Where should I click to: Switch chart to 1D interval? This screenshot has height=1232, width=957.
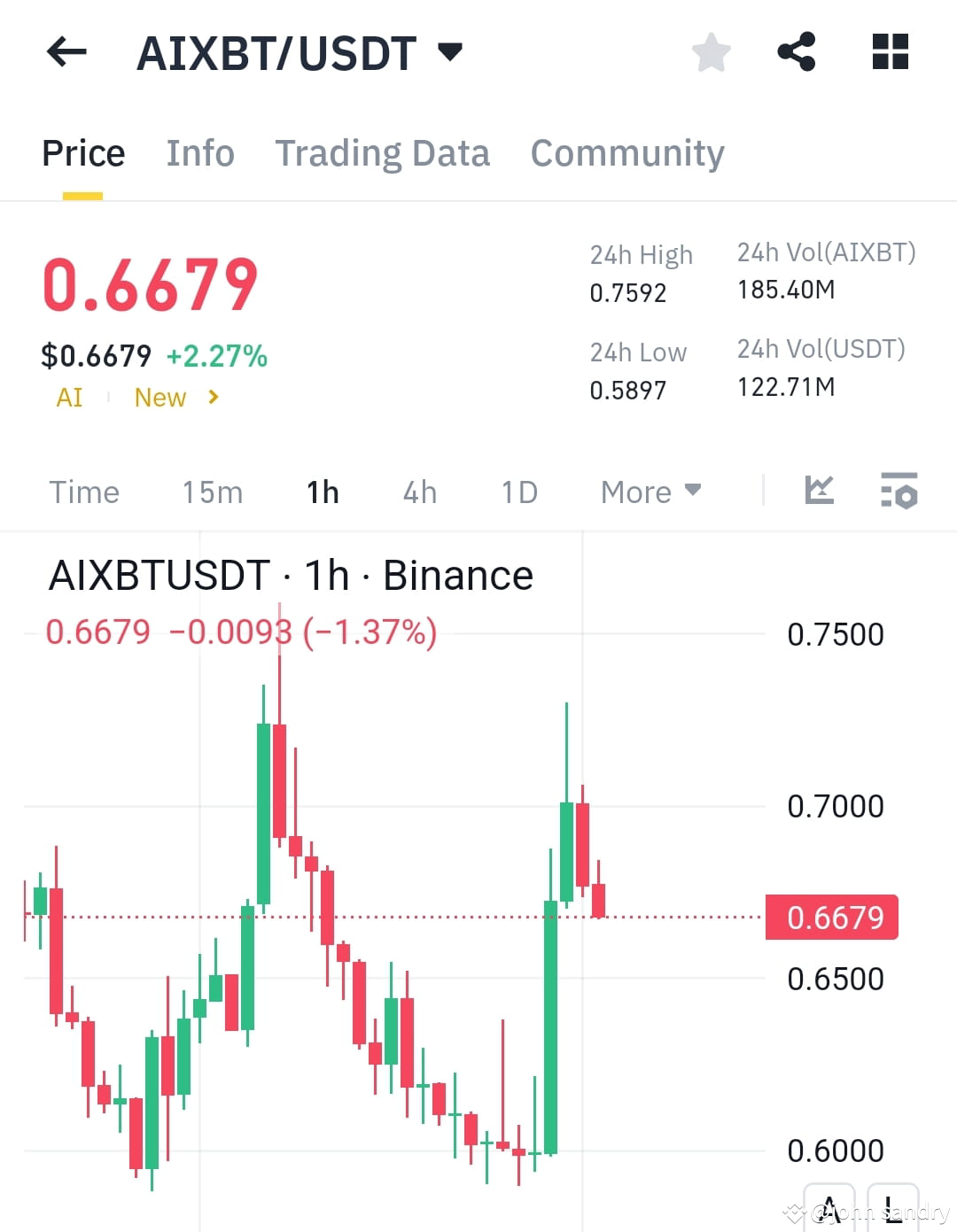click(x=518, y=492)
